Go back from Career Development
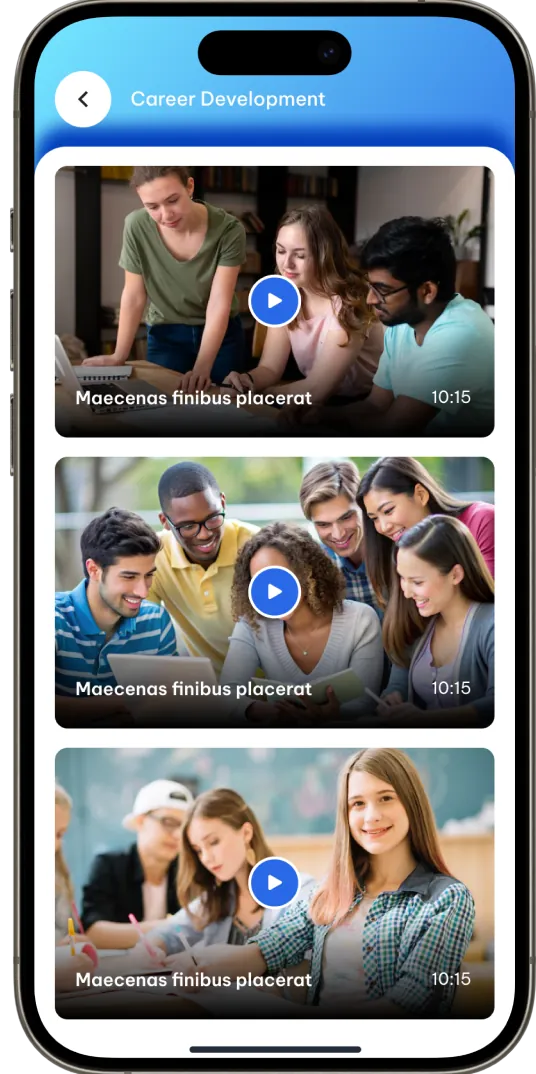The height and width of the screenshot is (1074, 536). (83, 99)
